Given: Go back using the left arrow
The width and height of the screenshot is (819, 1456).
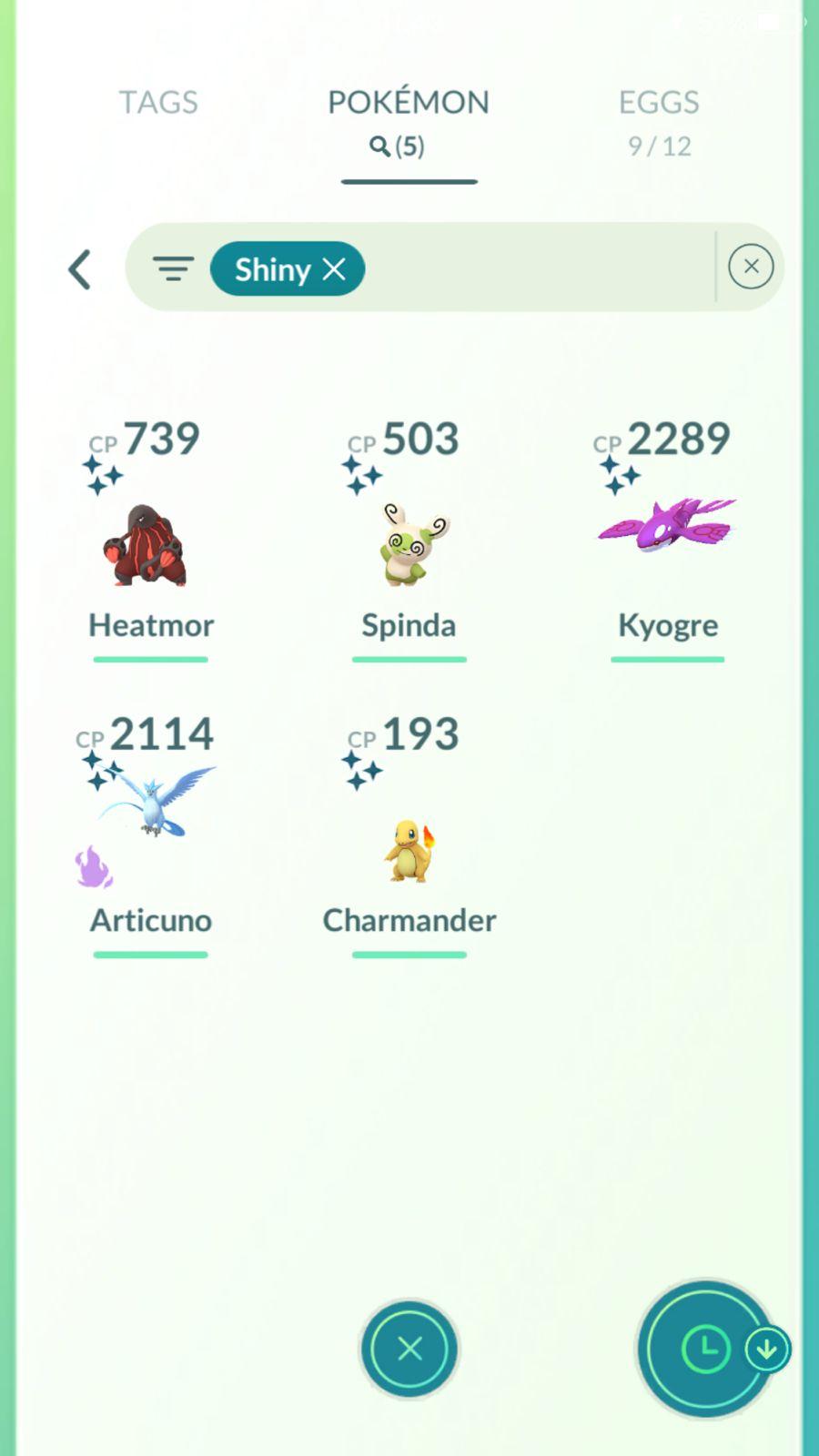Looking at the screenshot, I should (x=80, y=269).
